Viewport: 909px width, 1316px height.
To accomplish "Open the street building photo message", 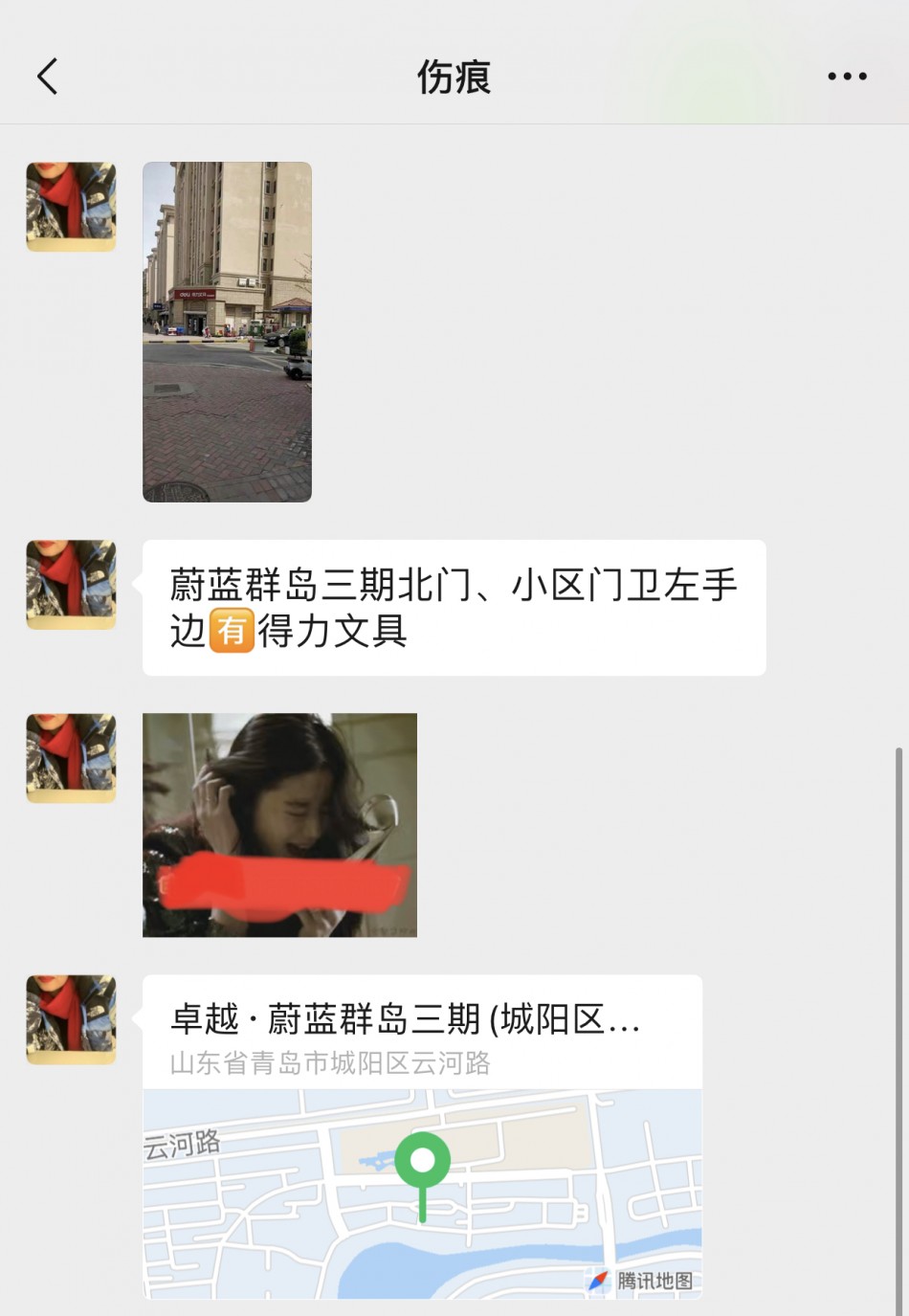I will 227,331.
